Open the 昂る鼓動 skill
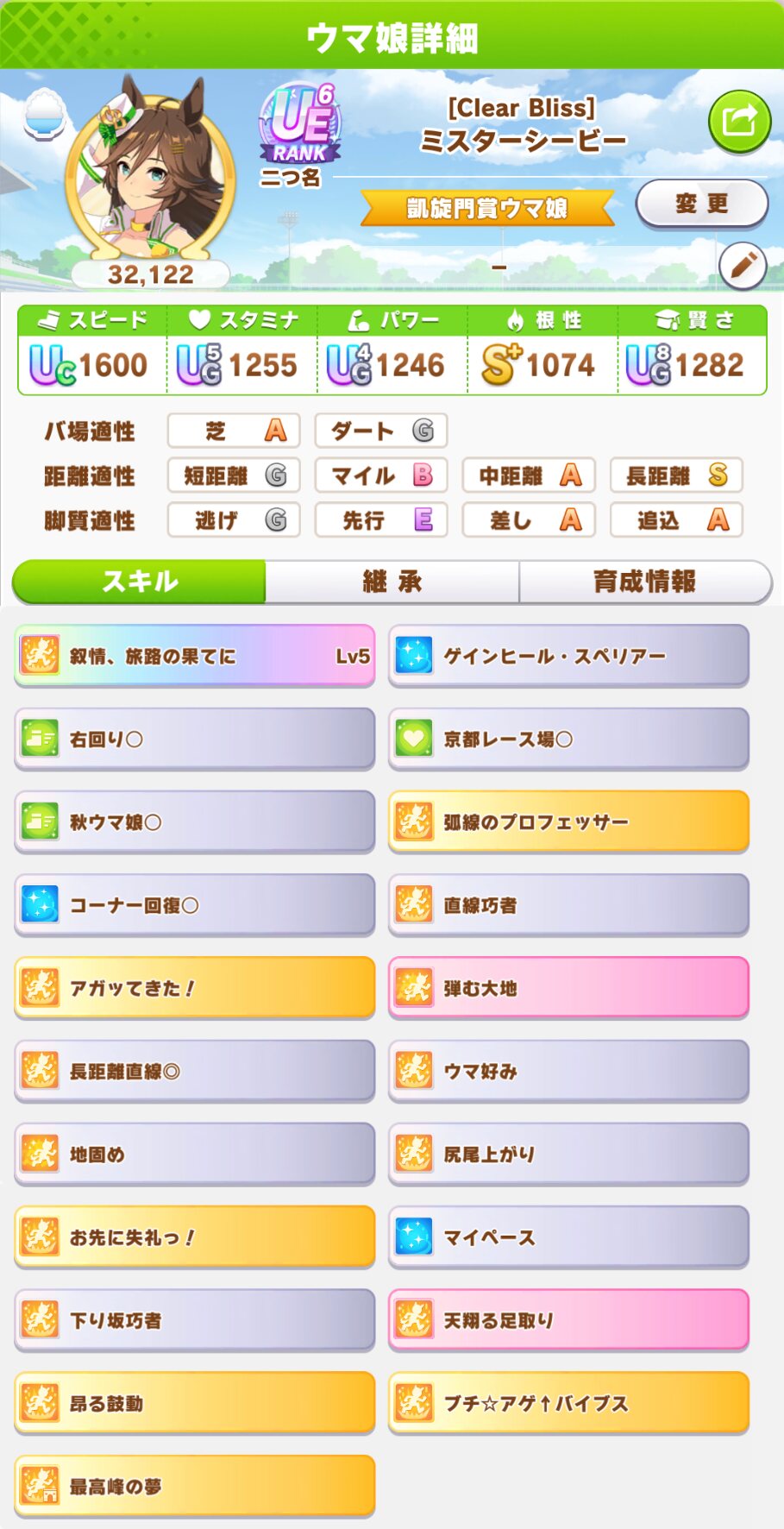 point(195,1403)
